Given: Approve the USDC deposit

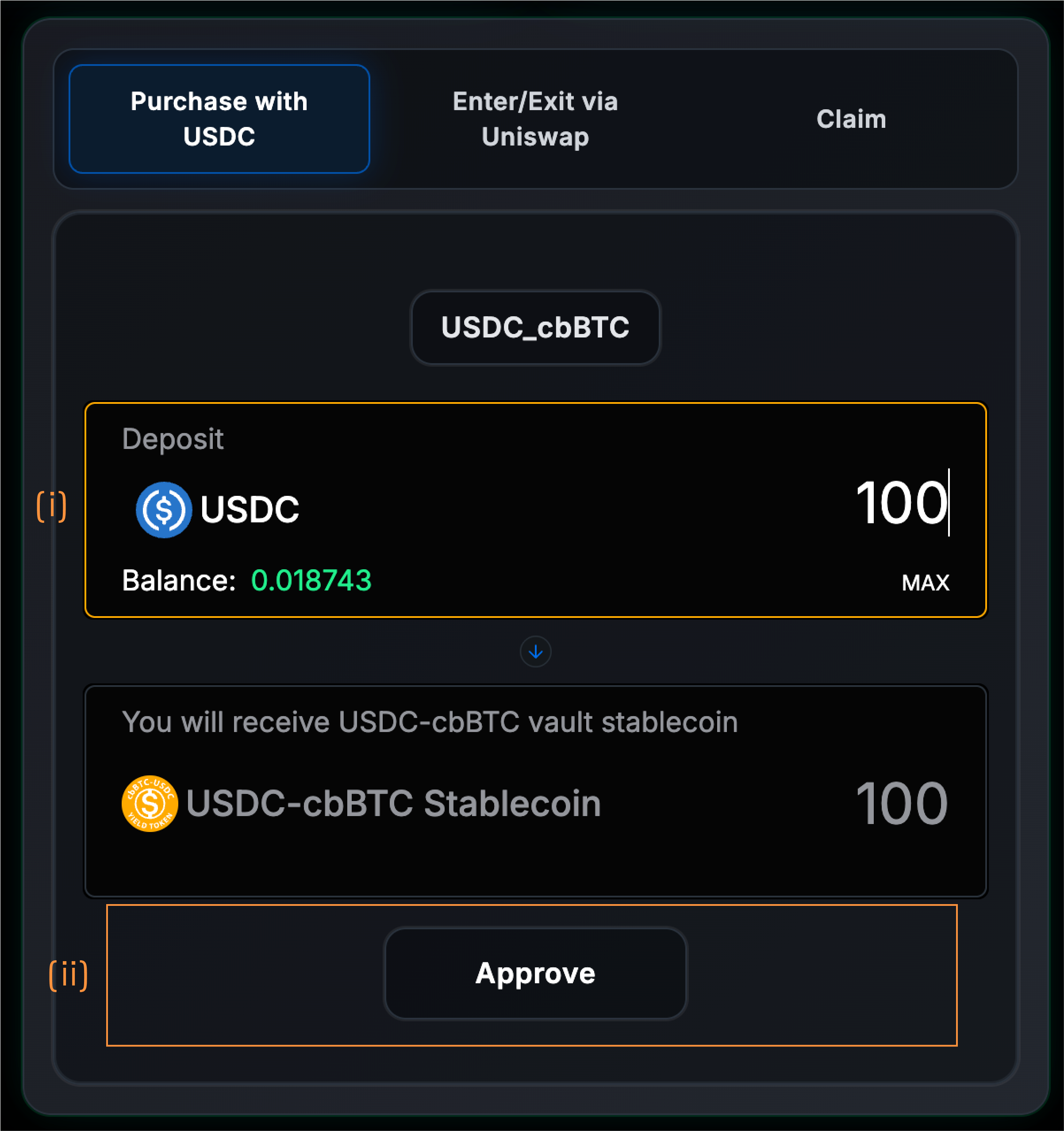Looking at the screenshot, I should point(535,974).
